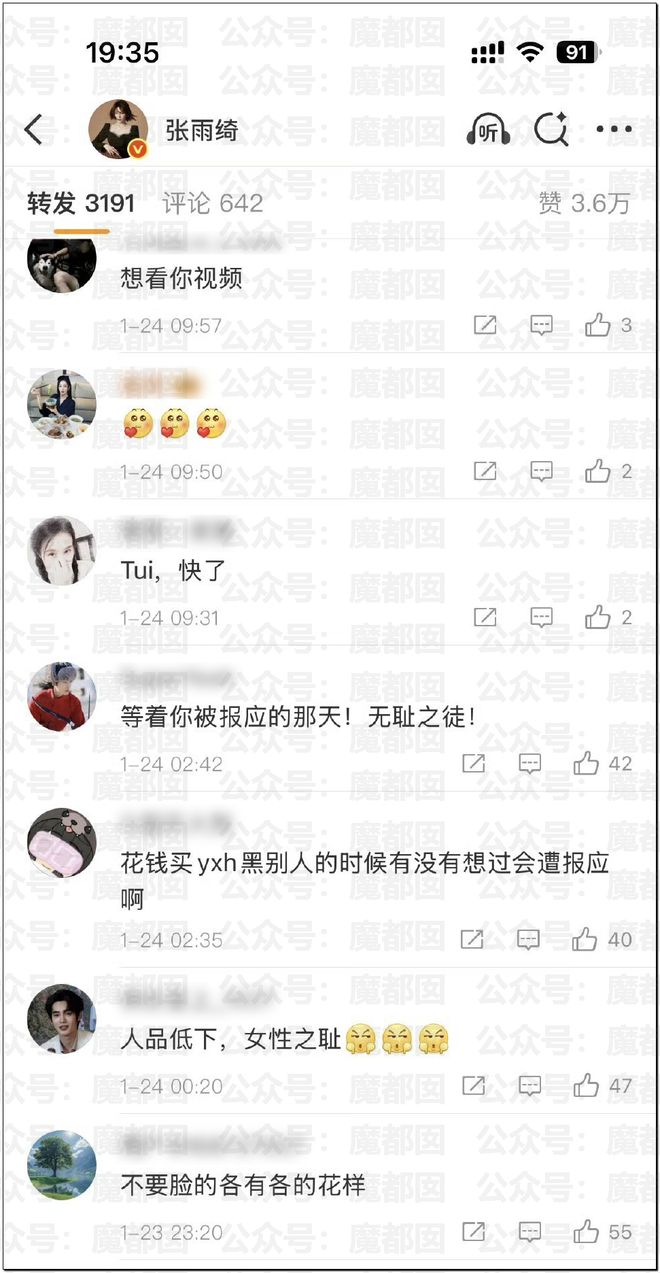Reply to the comment starting with 花钱买yxh
The image size is (660, 1273).
click(x=529, y=939)
